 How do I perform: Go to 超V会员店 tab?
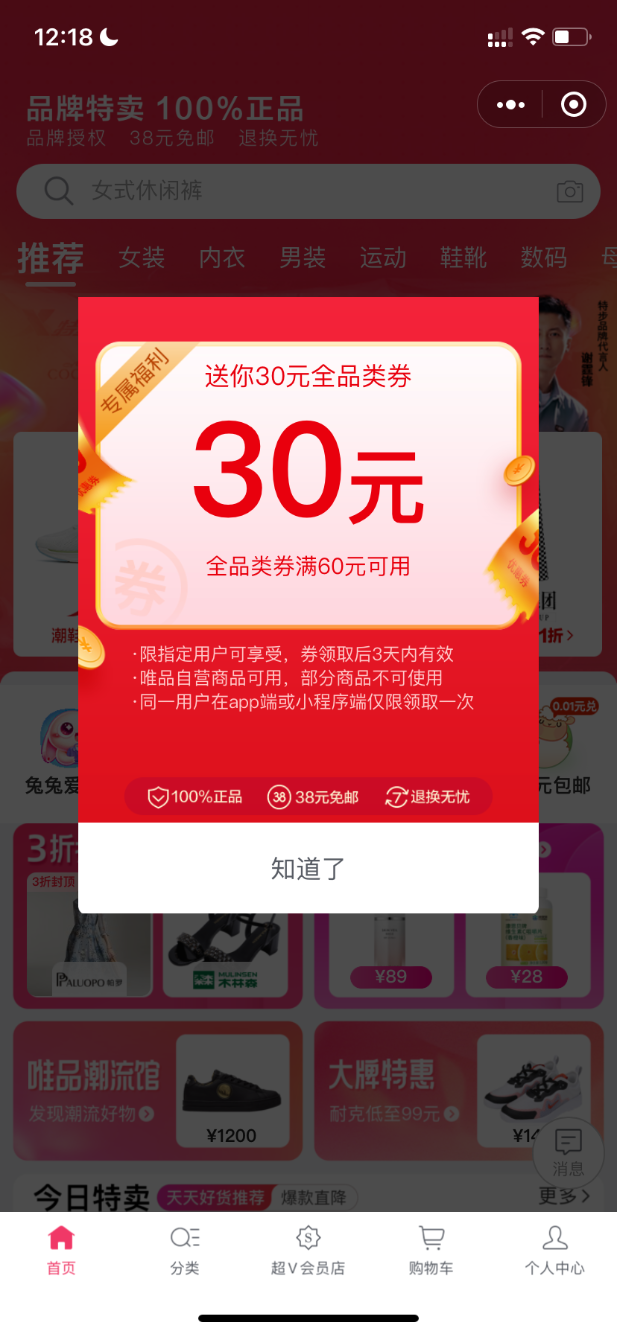click(308, 1250)
